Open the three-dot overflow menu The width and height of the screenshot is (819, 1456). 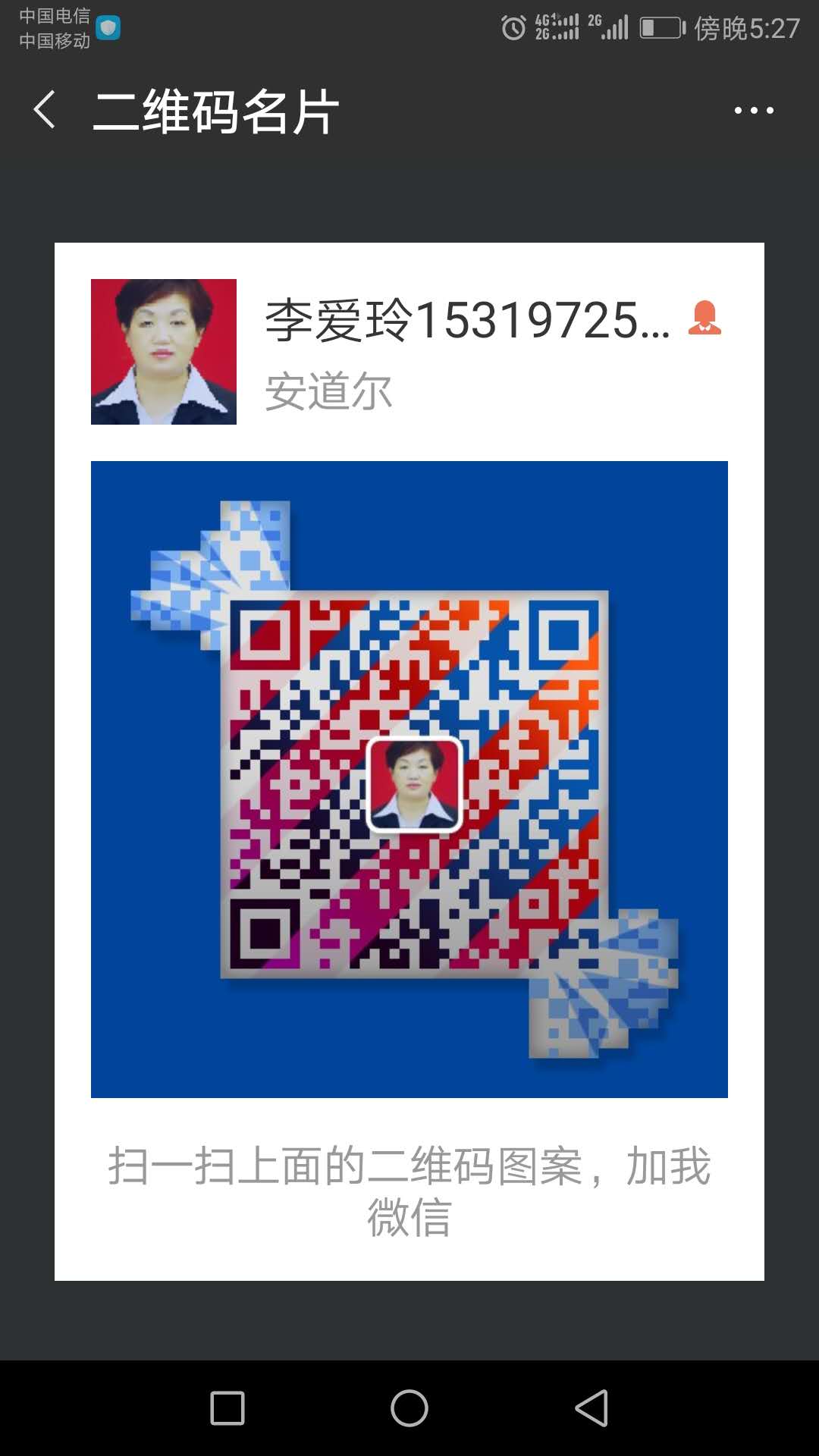click(753, 111)
